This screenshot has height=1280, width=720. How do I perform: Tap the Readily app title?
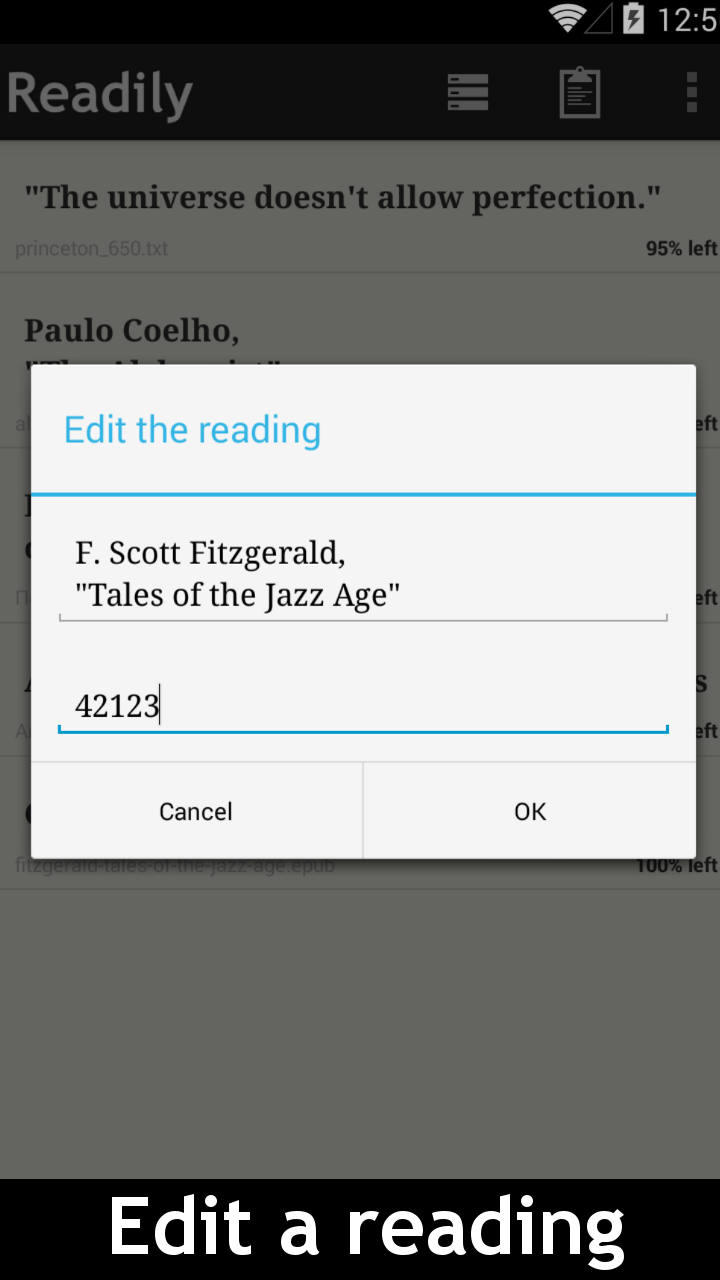[100, 92]
